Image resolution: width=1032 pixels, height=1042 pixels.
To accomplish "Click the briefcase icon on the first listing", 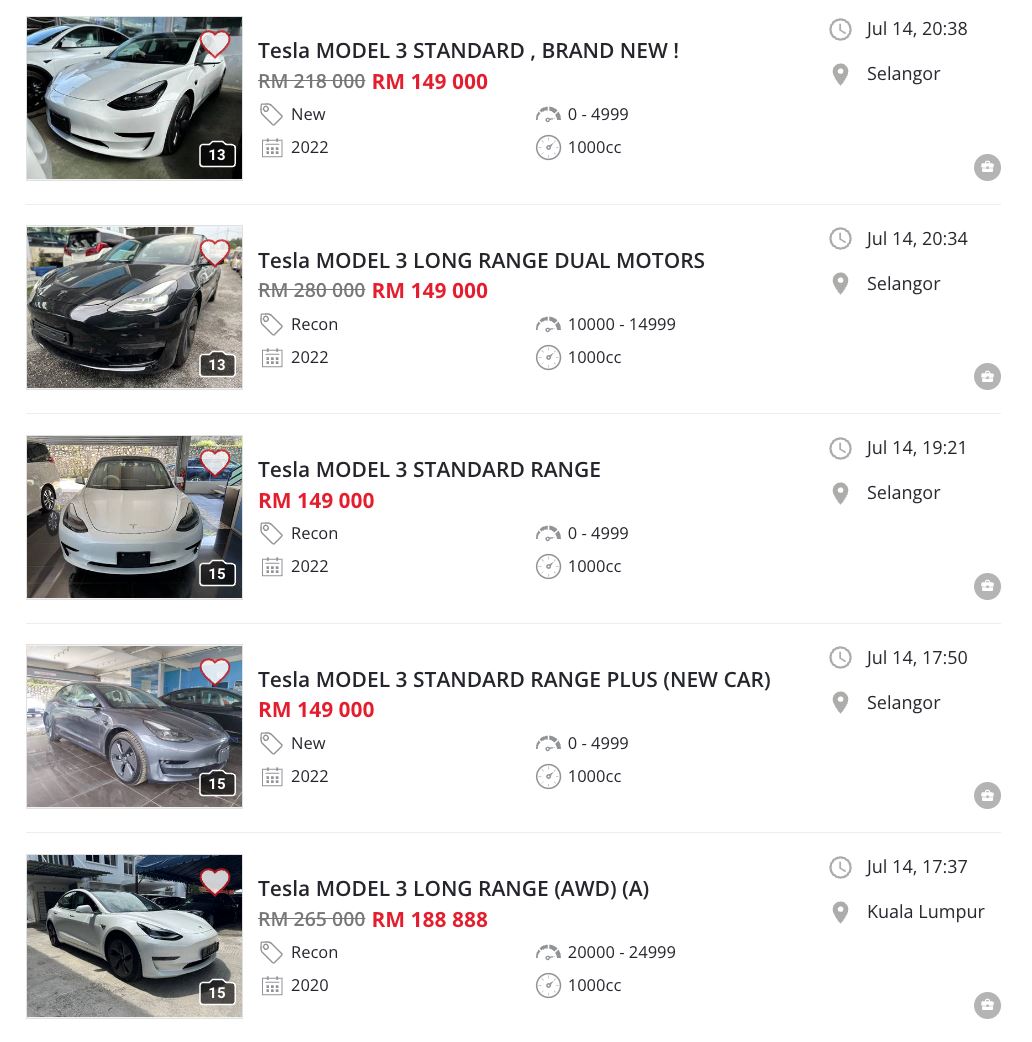I will (987, 167).
